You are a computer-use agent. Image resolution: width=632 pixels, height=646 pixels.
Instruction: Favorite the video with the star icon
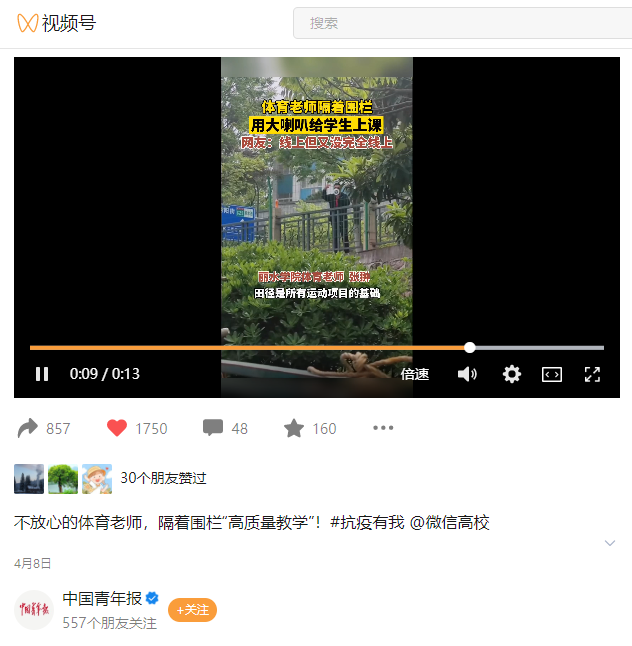294,428
